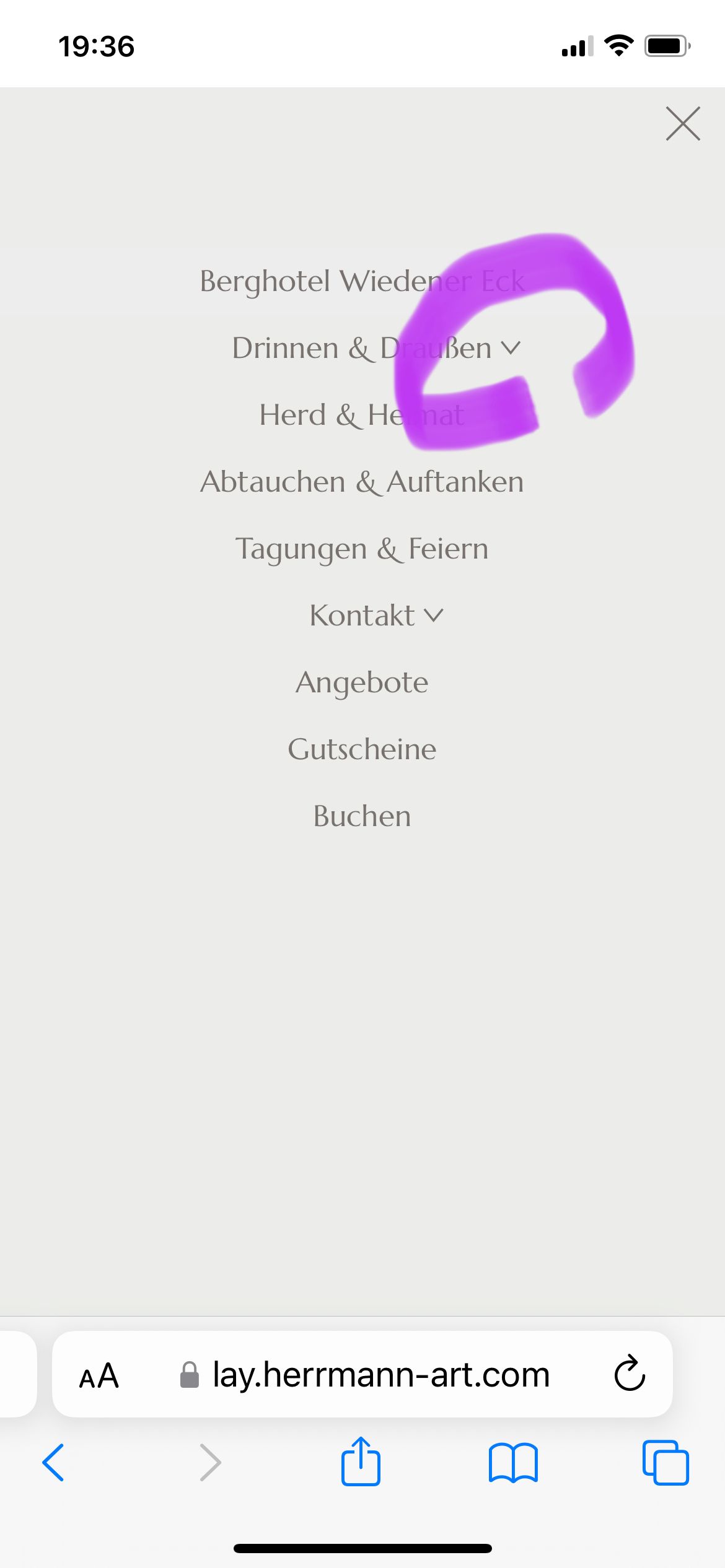Viewport: 725px width, 1568px height.
Task: Open the Herd & Heimat page
Action: pos(362,415)
